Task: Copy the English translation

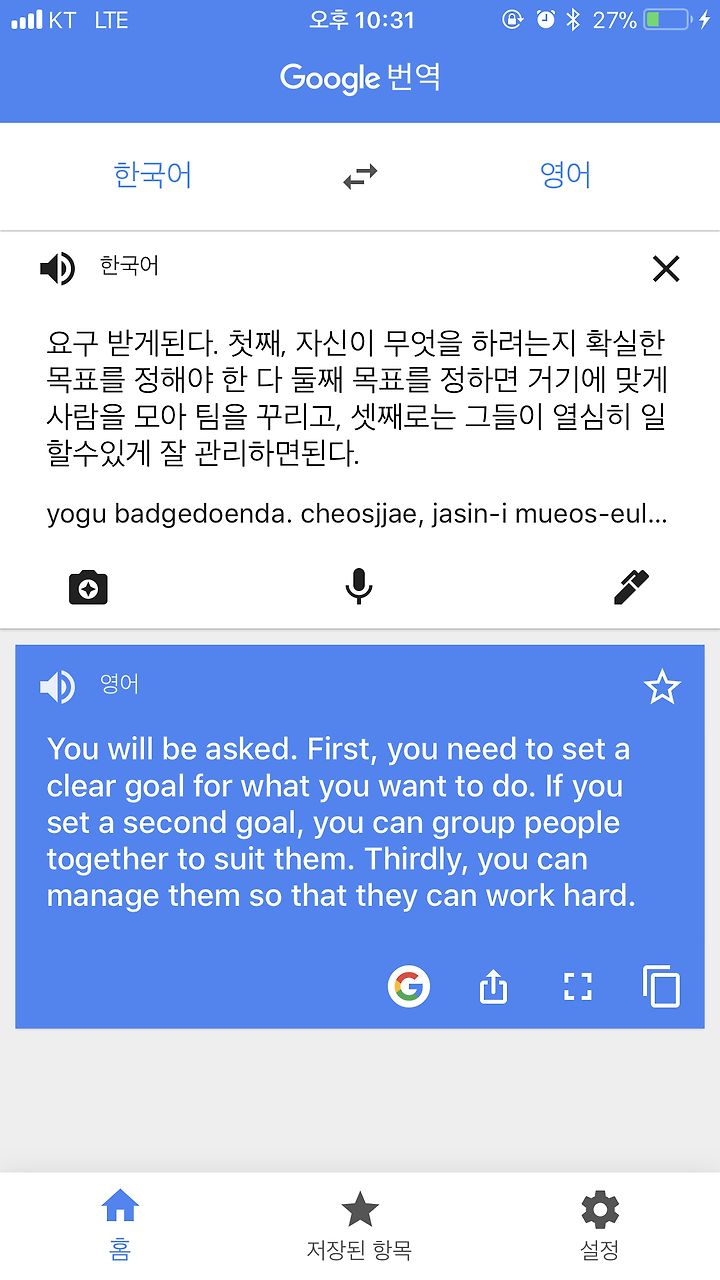Action: [x=661, y=987]
